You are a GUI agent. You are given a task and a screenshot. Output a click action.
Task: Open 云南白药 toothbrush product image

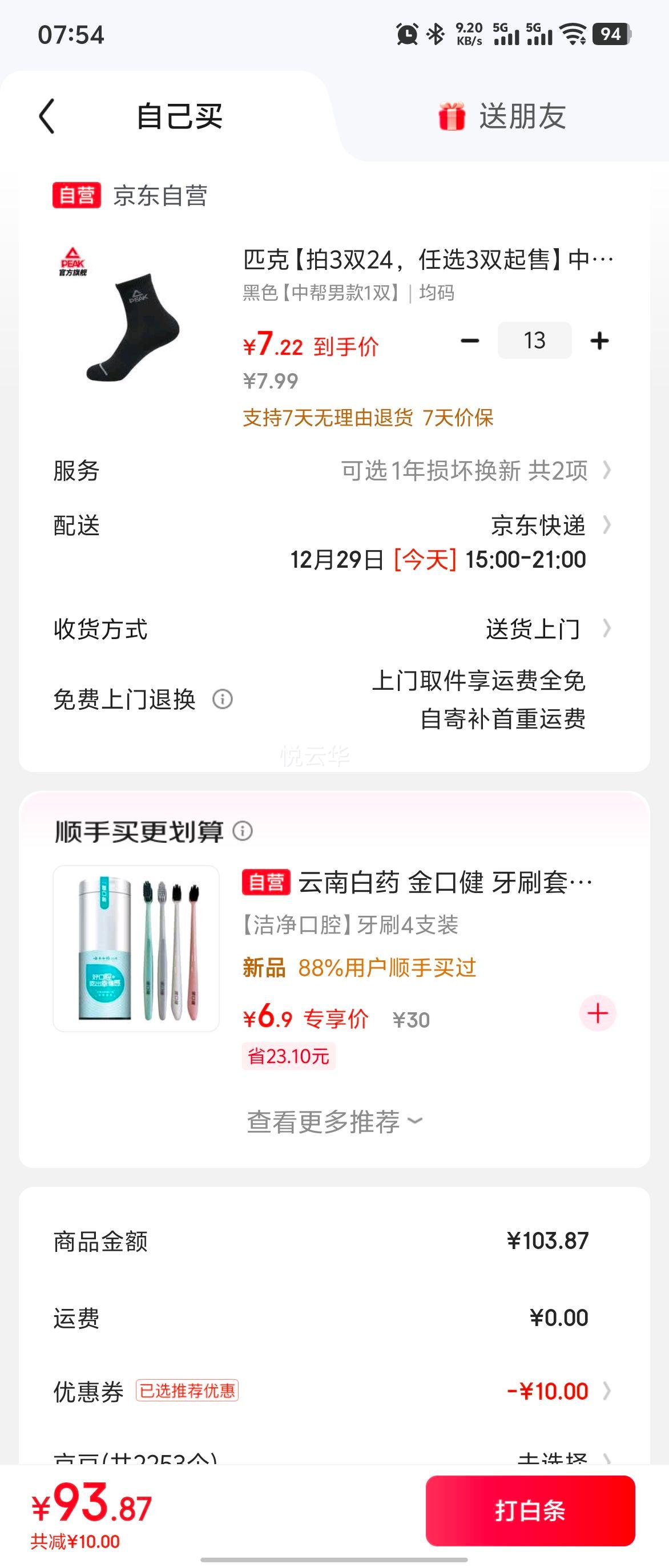(x=136, y=948)
